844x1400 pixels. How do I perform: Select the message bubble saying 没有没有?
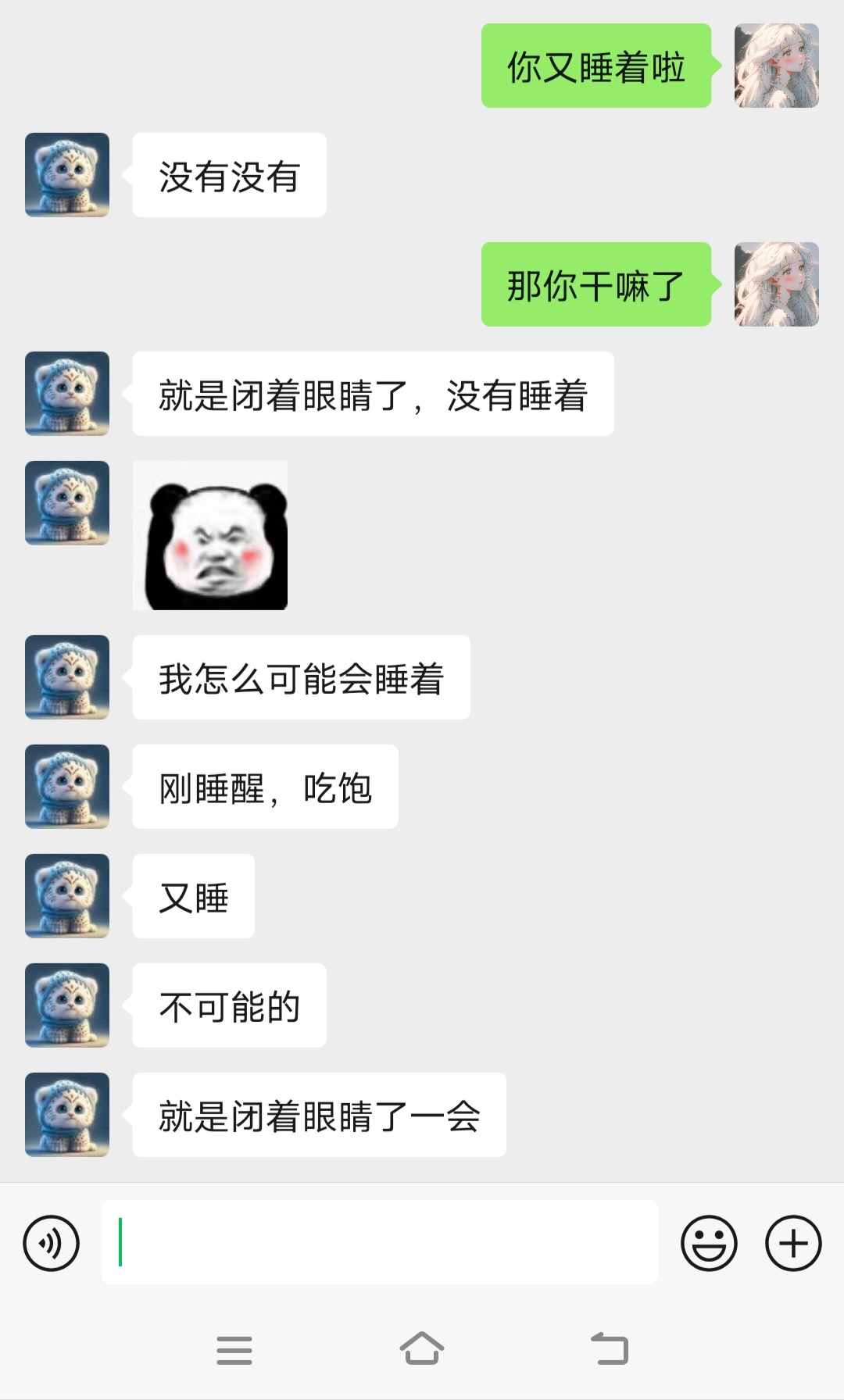[228, 174]
